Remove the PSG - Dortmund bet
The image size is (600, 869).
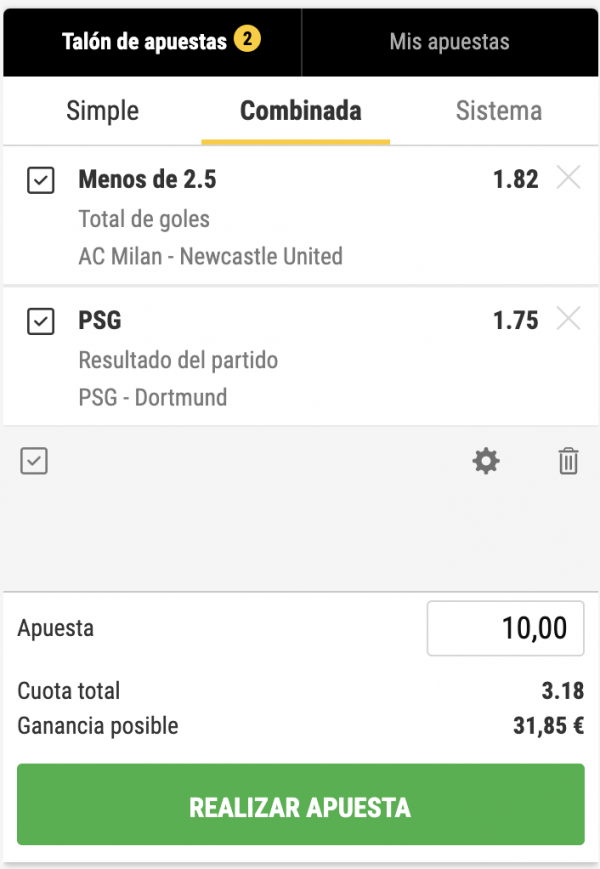coord(567,320)
